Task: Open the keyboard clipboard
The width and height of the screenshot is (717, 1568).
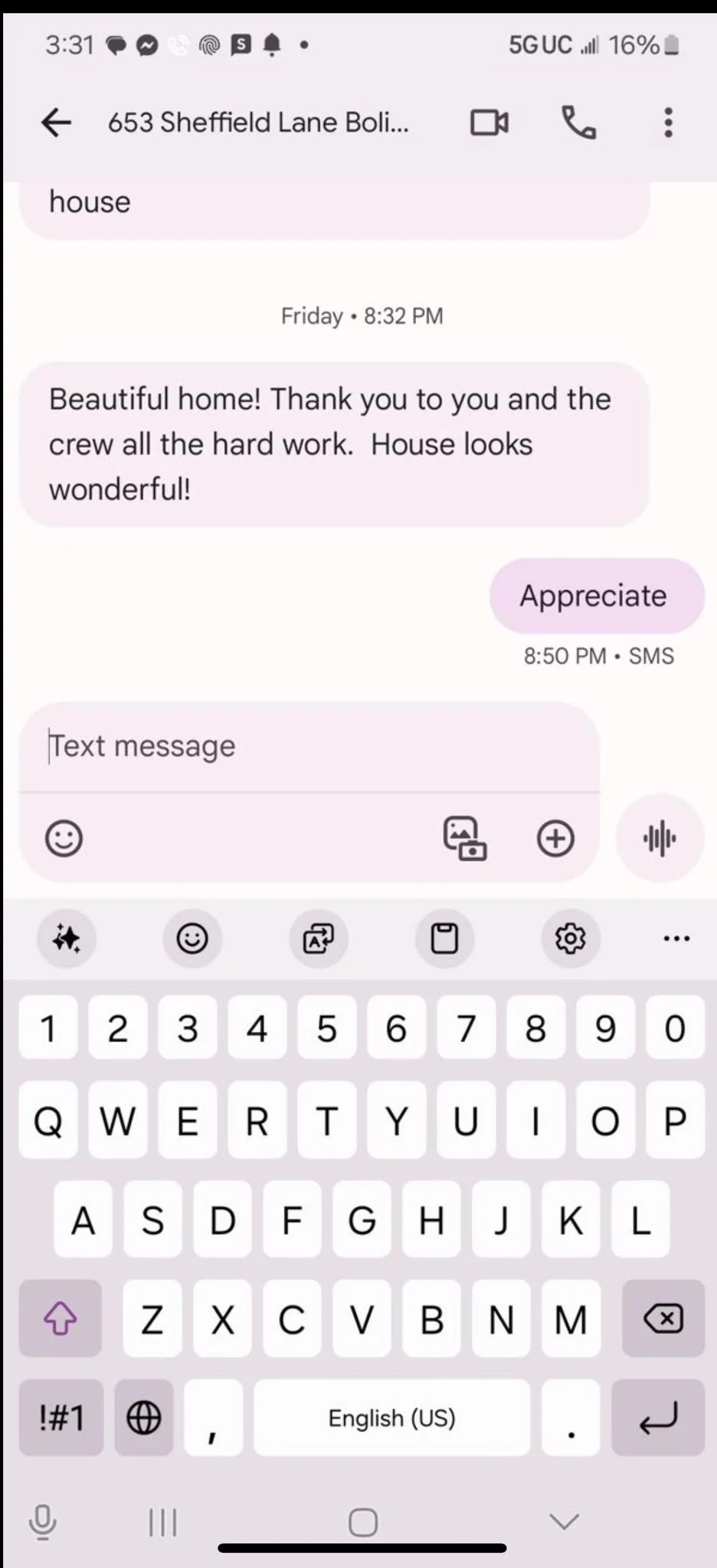Action: pos(444,938)
